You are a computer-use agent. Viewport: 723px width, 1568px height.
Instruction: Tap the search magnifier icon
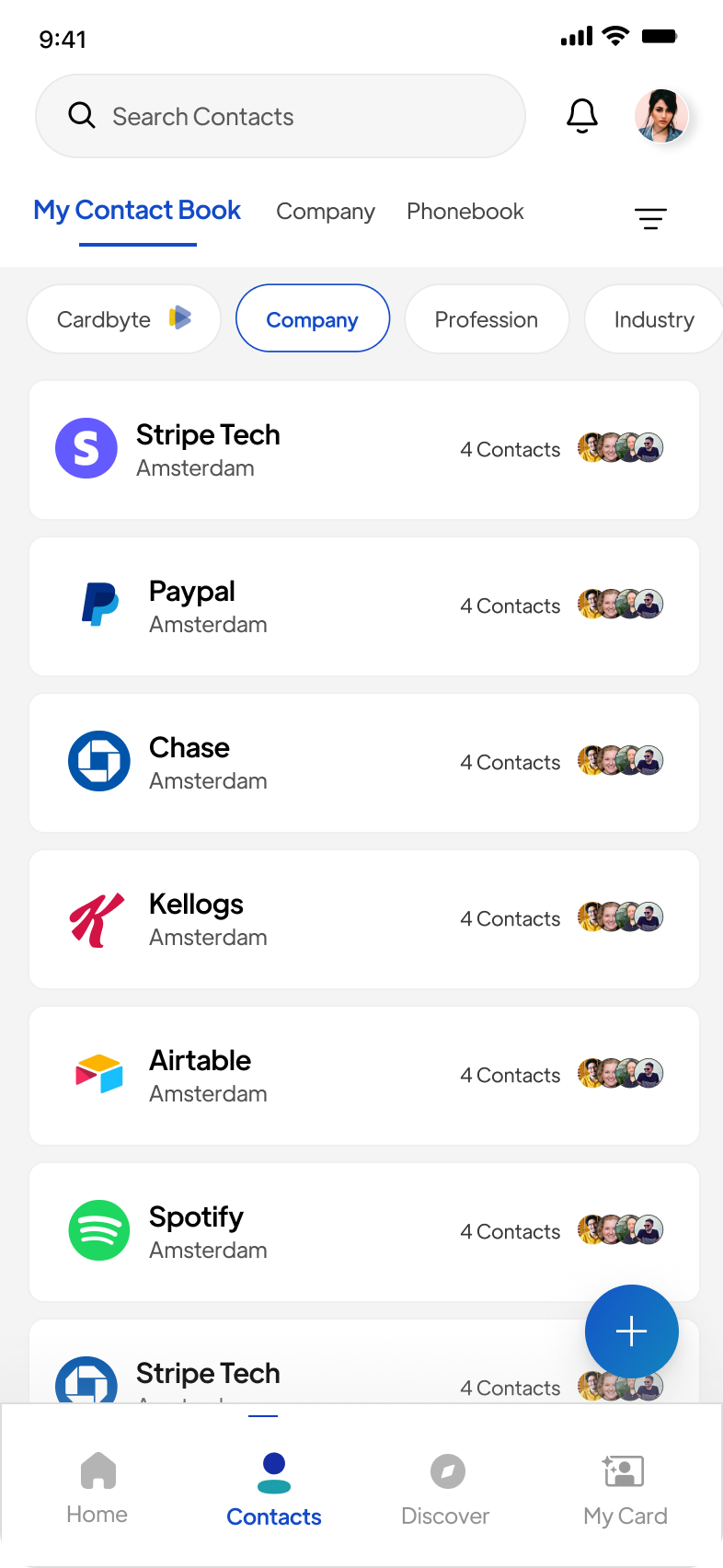coord(82,116)
